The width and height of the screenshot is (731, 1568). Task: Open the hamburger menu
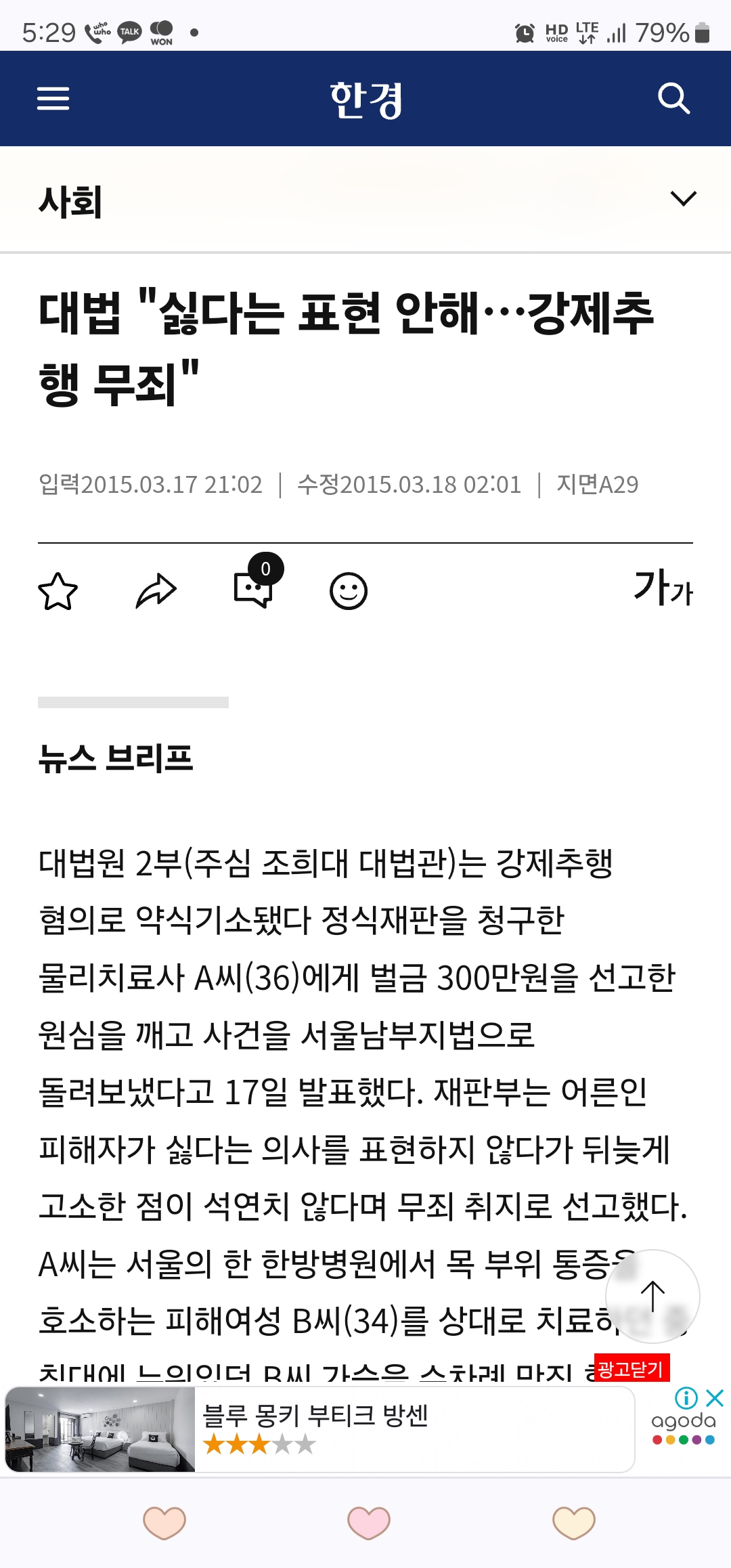53,99
